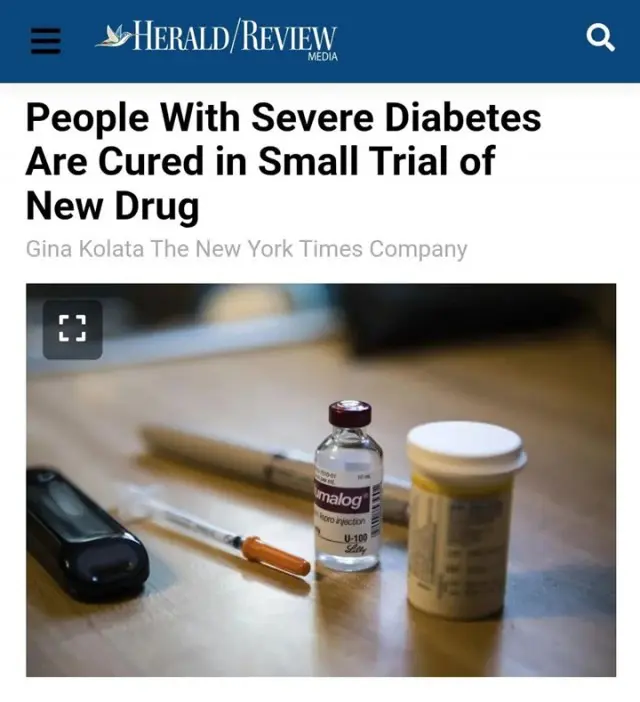
Task: Go to Herald/Review homepage via logo
Action: pyautogui.click(x=218, y=40)
